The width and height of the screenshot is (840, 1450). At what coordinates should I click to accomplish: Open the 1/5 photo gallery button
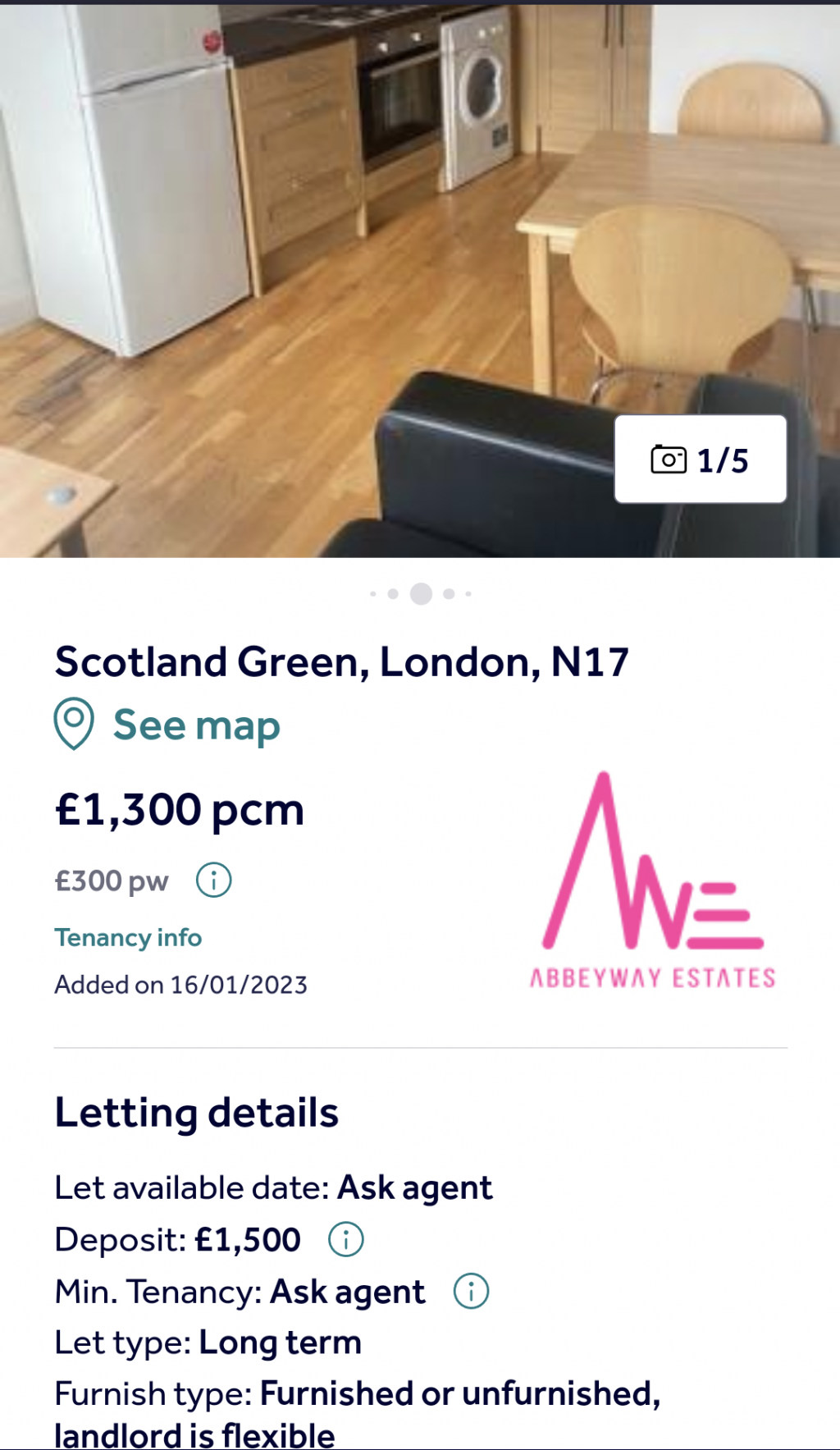pos(700,460)
